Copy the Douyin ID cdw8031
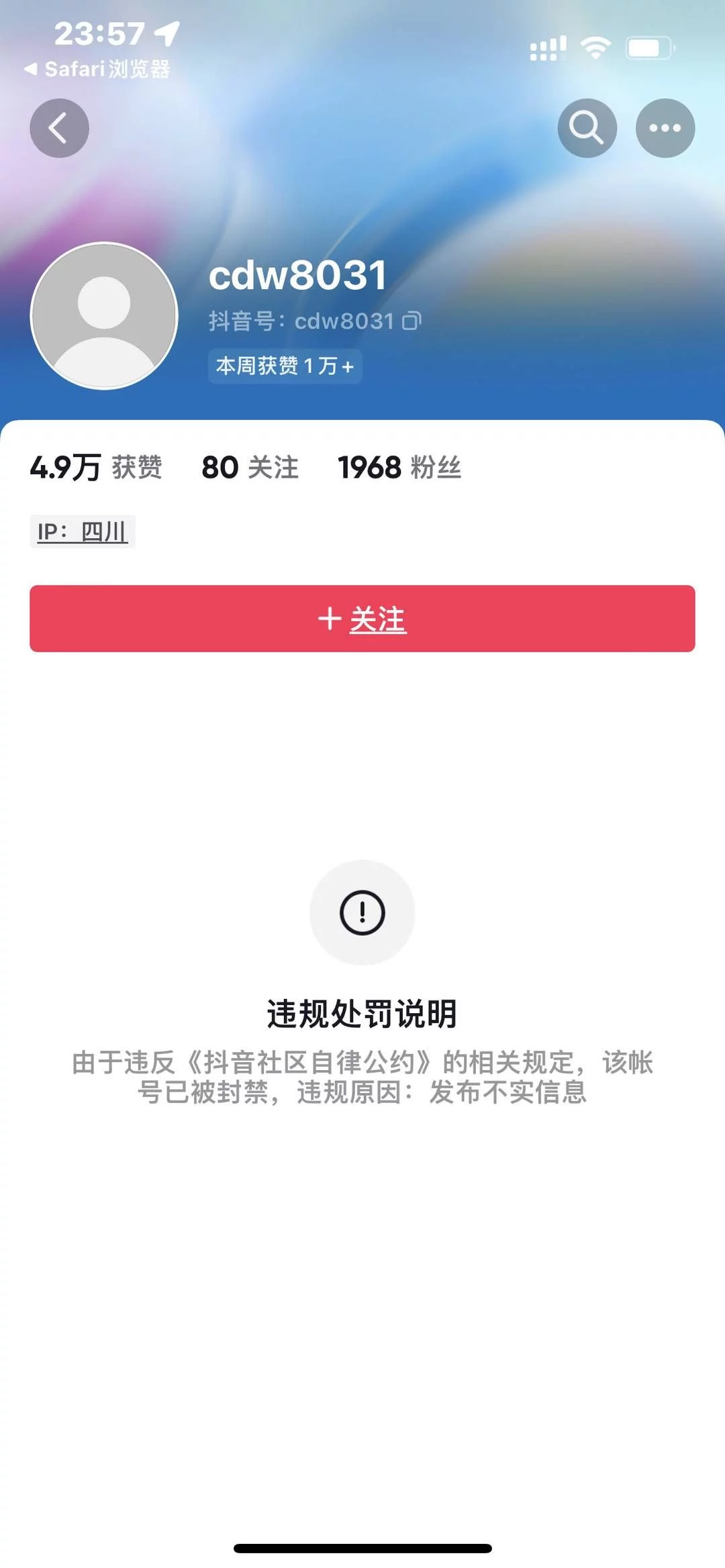This screenshot has height=1568, width=725. pyautogui.click(x=412, y=321)
